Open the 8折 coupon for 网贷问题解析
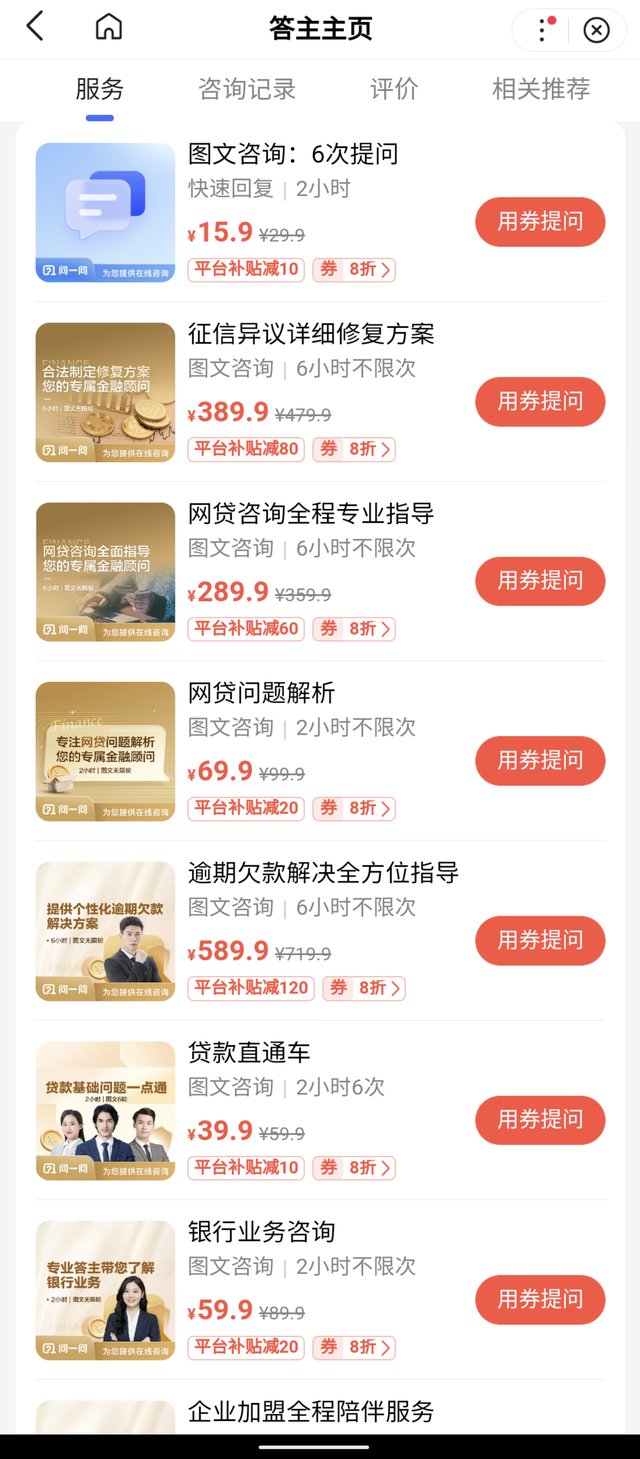Viewport: 640px width, 1459px height. click(355, 808)
